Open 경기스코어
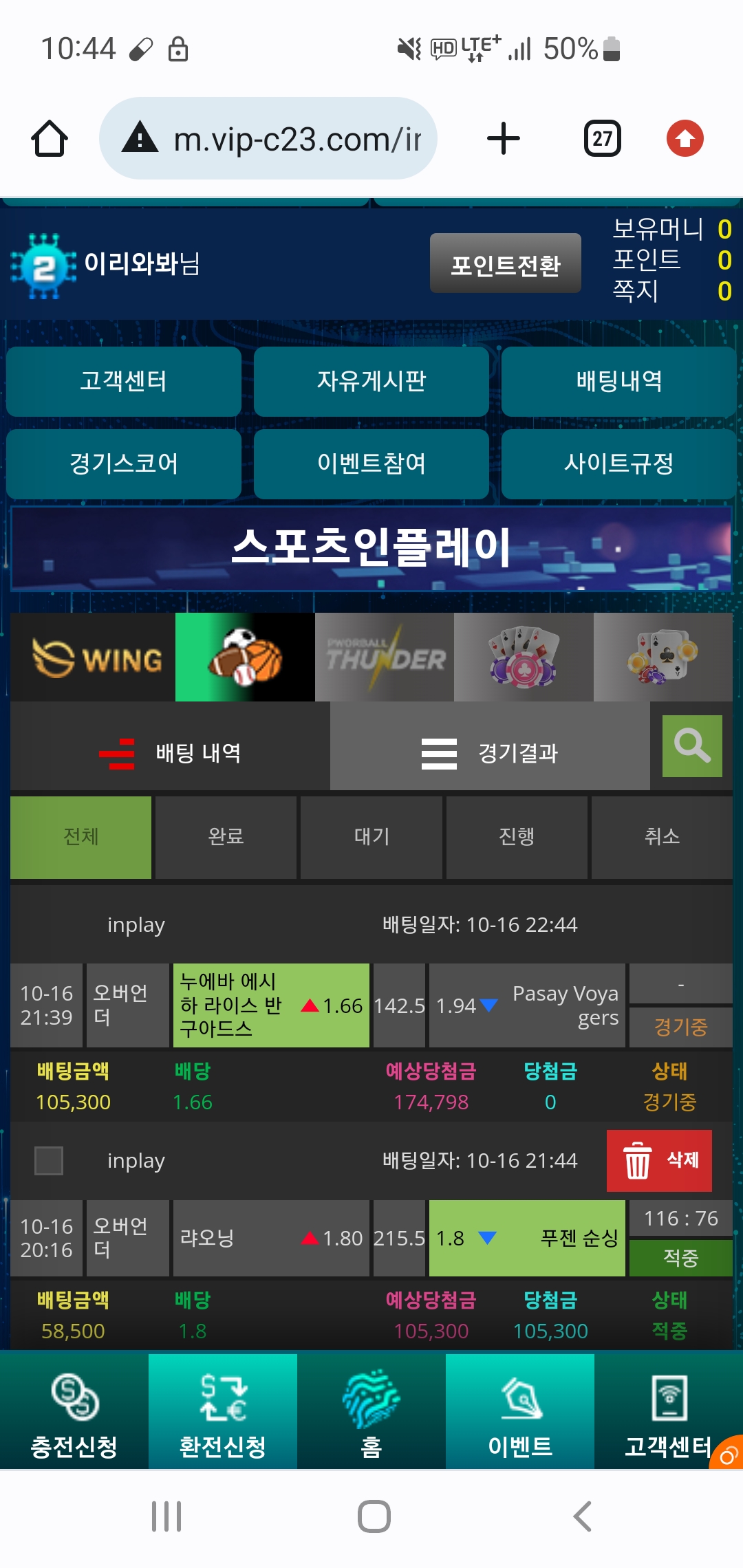 click(124, 464)
